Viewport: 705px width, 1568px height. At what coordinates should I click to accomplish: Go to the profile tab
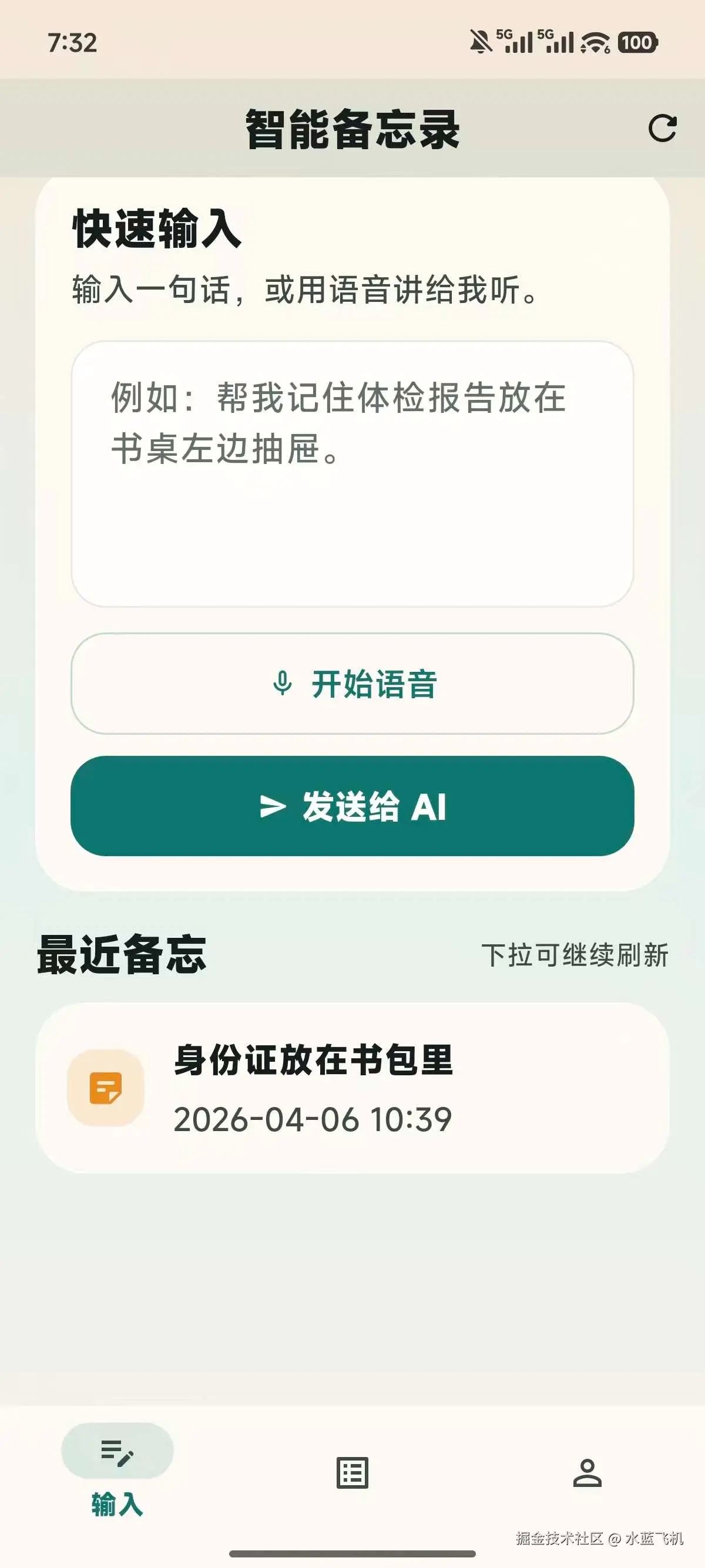pos(587,1473)
